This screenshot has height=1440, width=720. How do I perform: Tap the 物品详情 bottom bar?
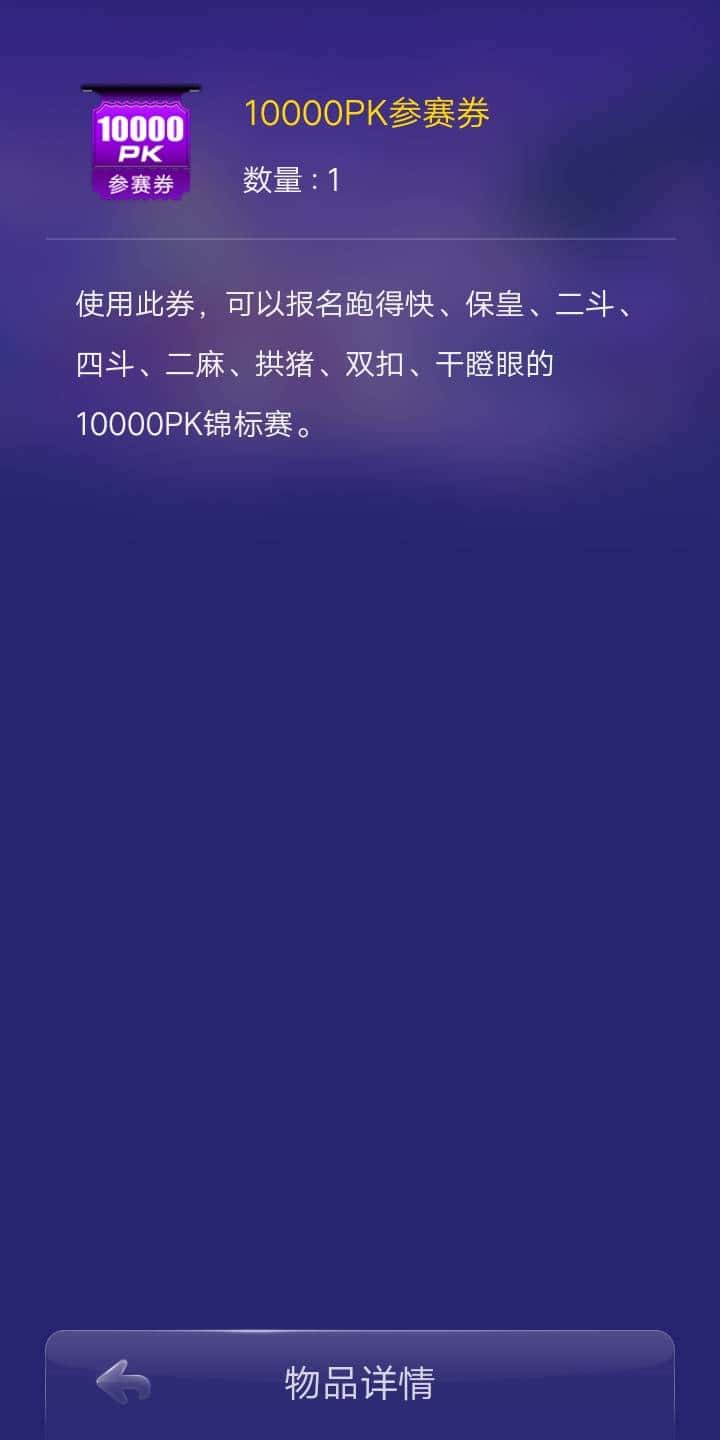click(x=360, y=1382)
